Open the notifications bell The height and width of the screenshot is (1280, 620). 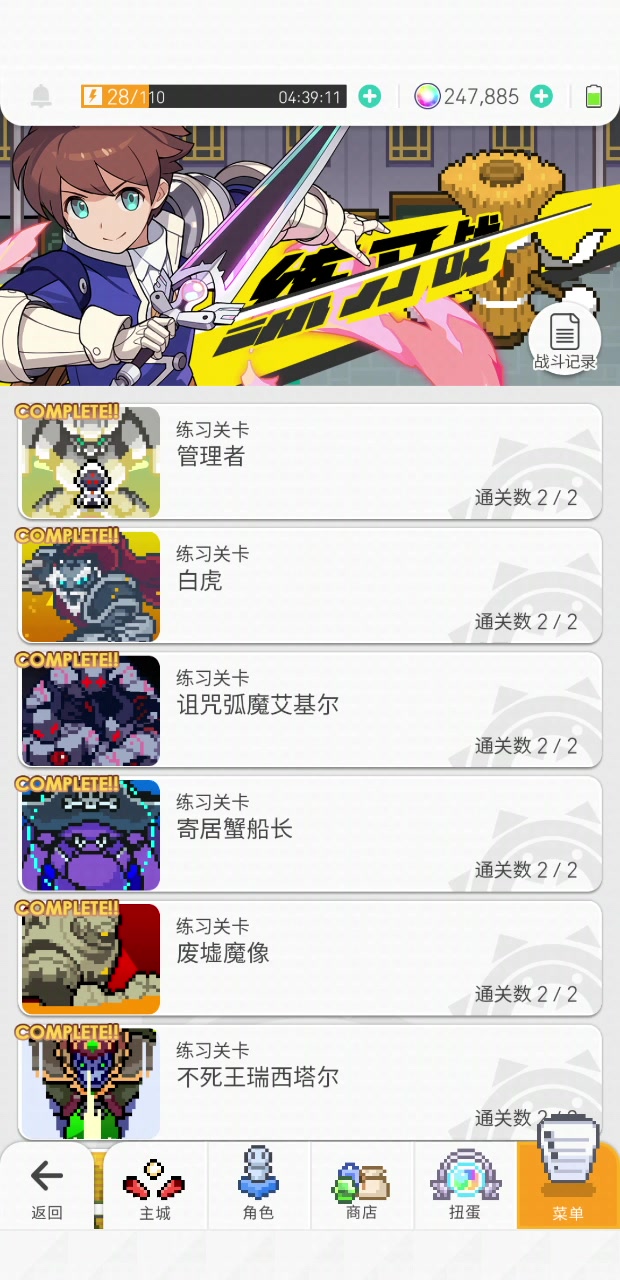41,96
